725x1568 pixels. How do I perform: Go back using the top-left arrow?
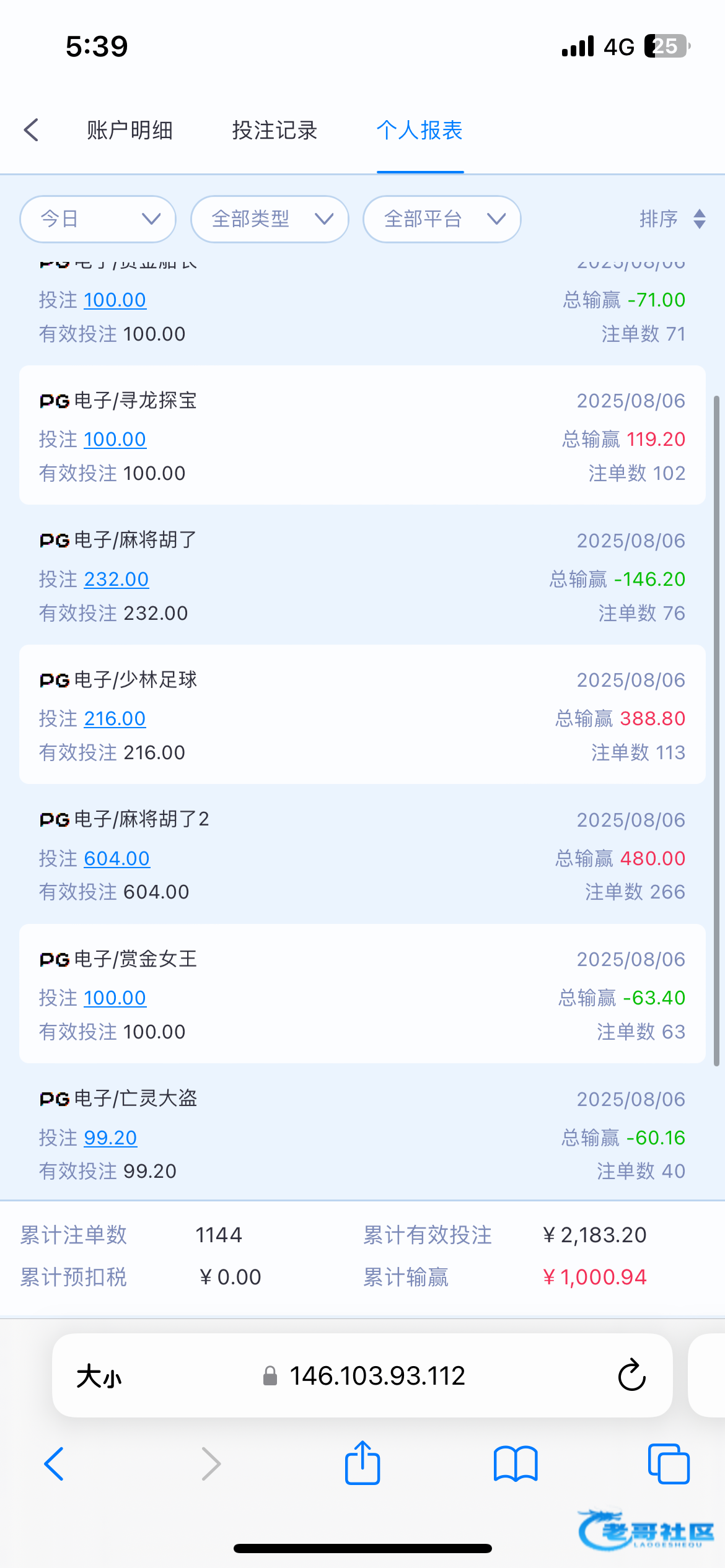coord(31,130)
